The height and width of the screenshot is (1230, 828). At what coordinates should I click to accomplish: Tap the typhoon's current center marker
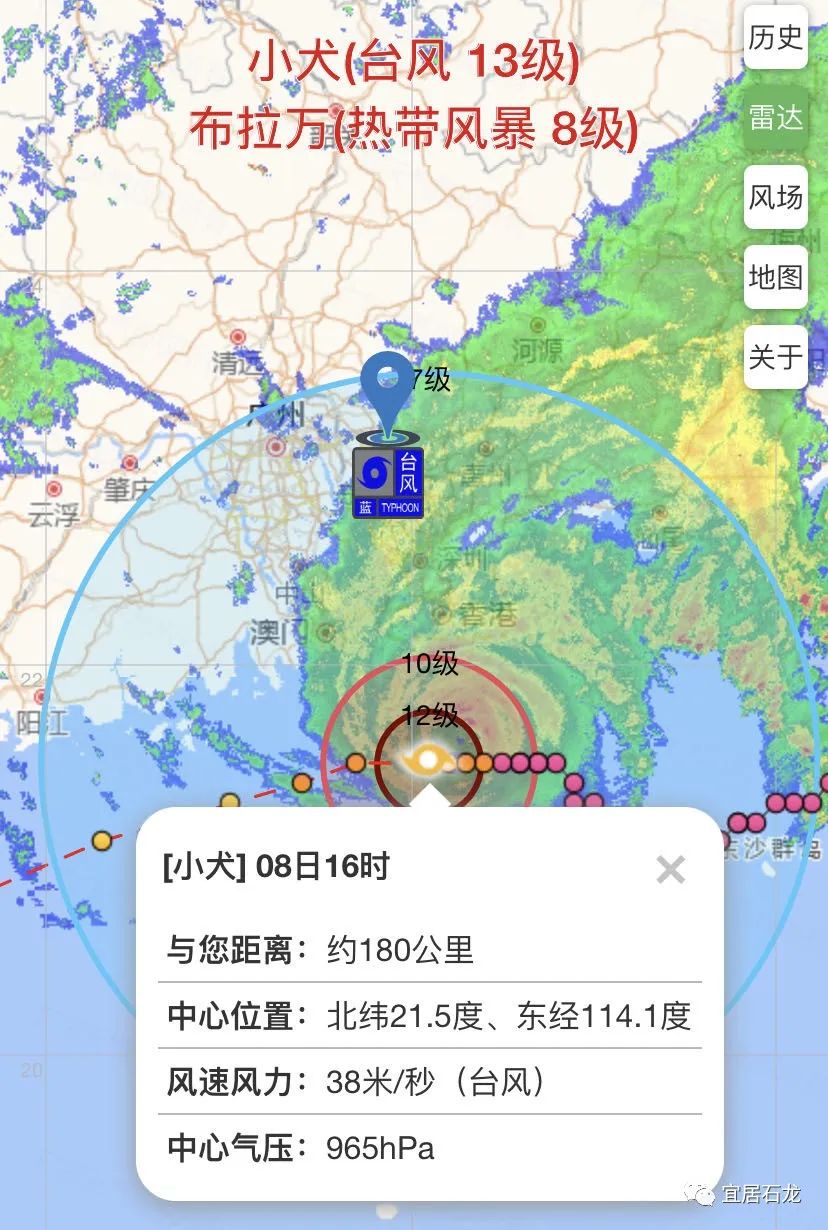(427, 761)
